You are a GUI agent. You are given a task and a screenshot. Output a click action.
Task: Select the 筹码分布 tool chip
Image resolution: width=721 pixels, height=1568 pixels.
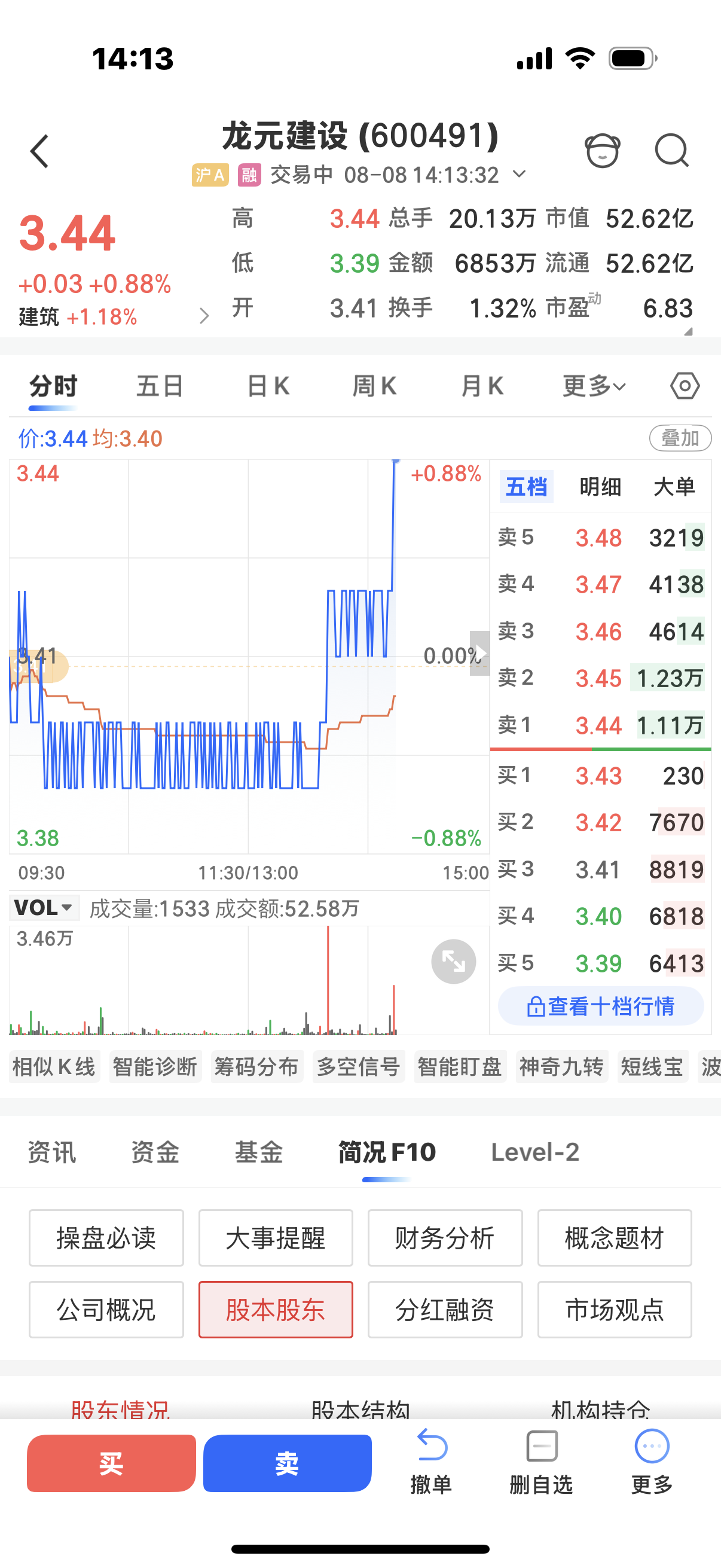click(x=256, y=1066)
